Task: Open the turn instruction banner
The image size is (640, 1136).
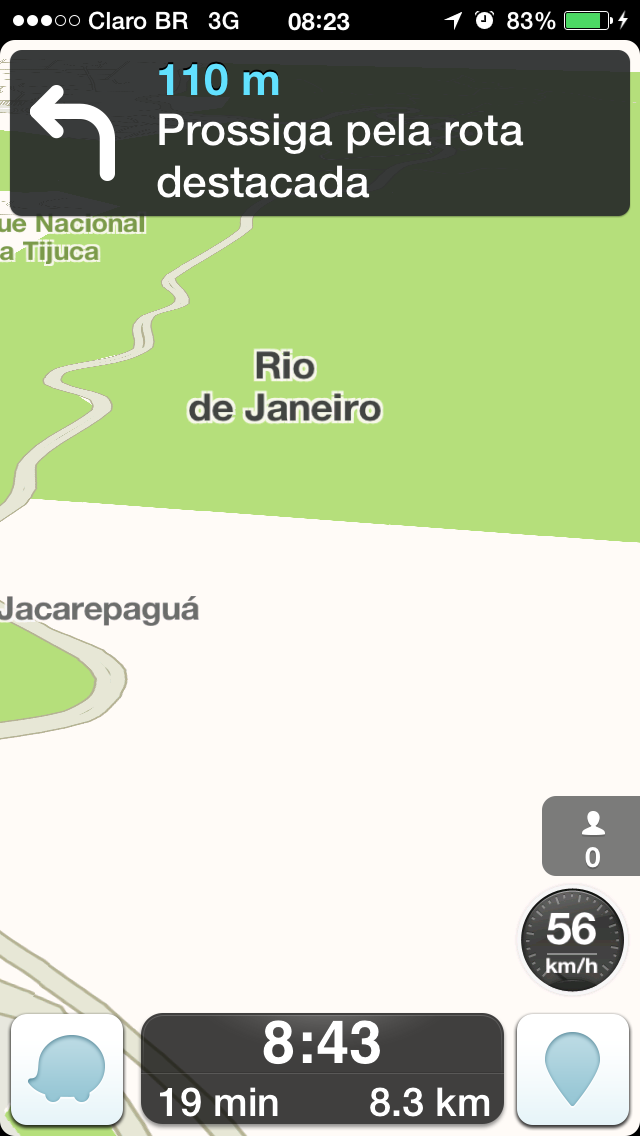Action: (320, 132)
